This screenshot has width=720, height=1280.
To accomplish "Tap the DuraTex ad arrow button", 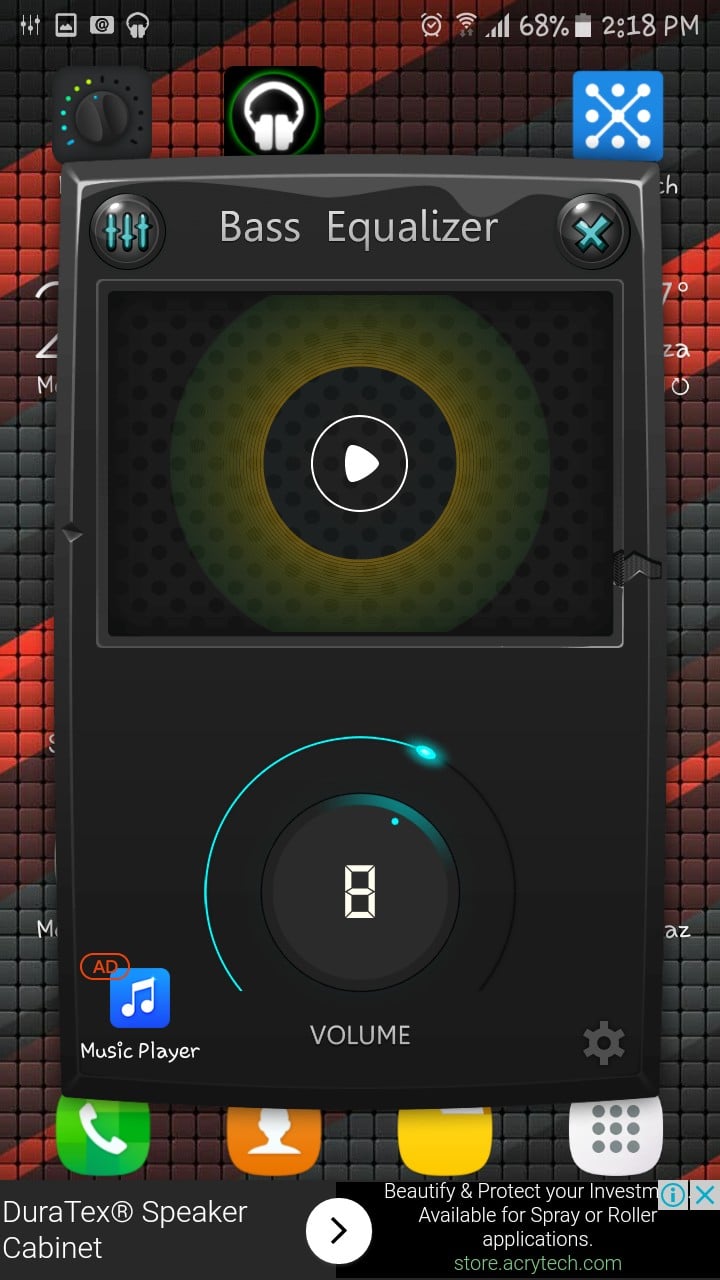I will click(339, 1230).
